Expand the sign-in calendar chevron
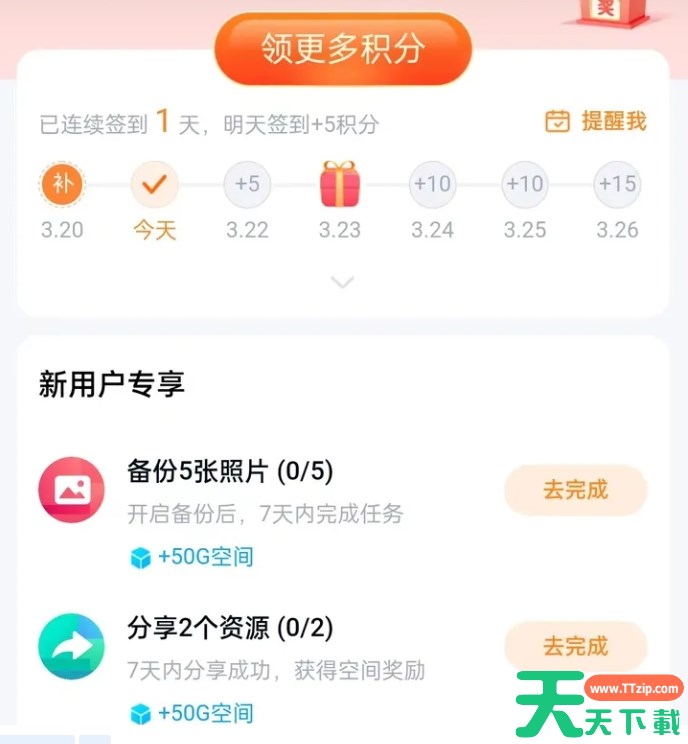The image size is (688, 744). 342,283
